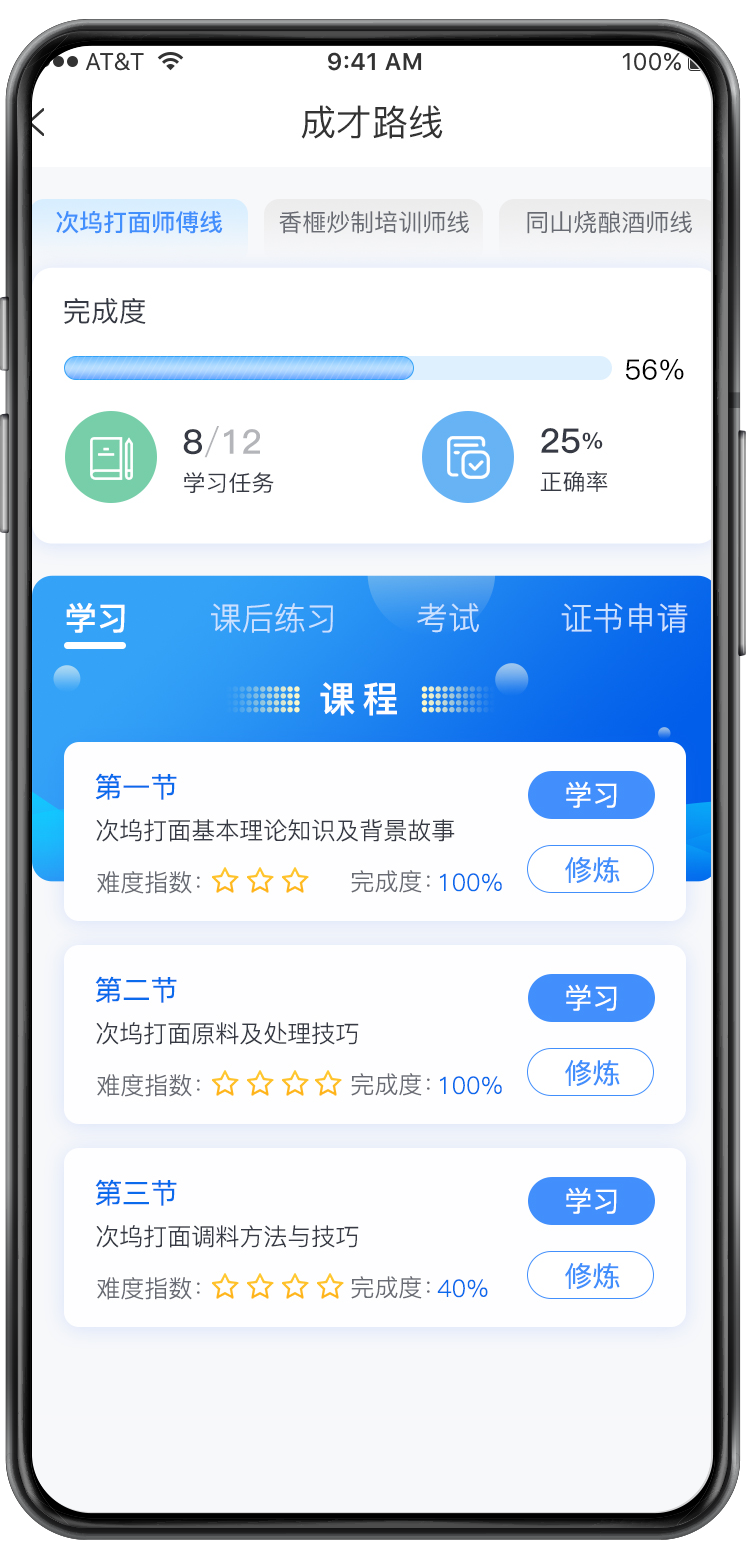Go back from 成才路线 page
Image resolution: width=750 pixels, height=1557 pixels.
click(x=38, y=123)
